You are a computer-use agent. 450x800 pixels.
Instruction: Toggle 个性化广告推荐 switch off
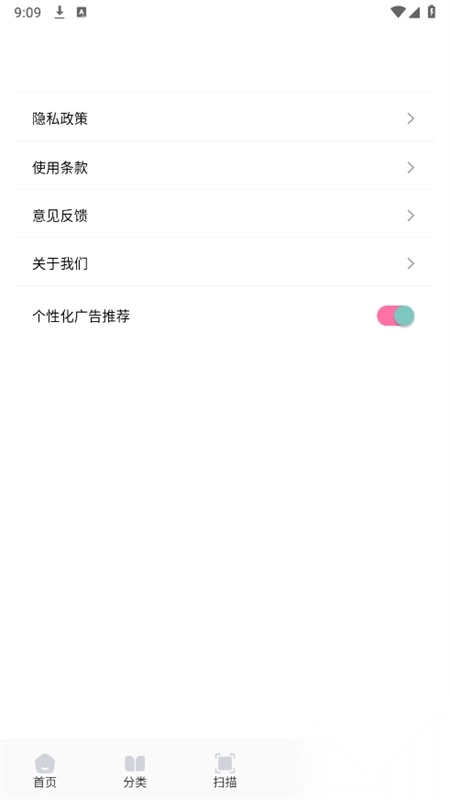pos(395,316)
